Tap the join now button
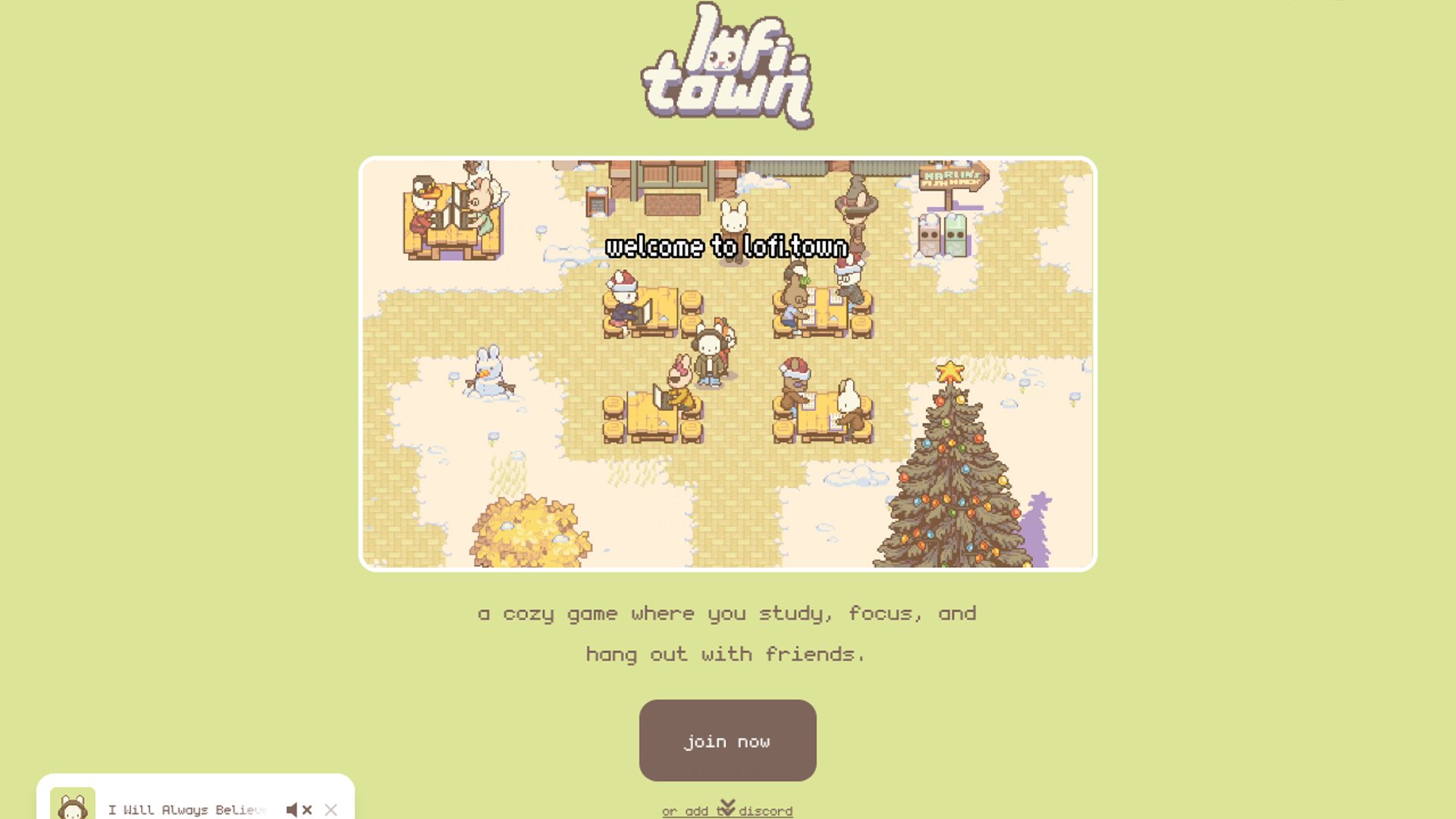 [x=727, y=740]
